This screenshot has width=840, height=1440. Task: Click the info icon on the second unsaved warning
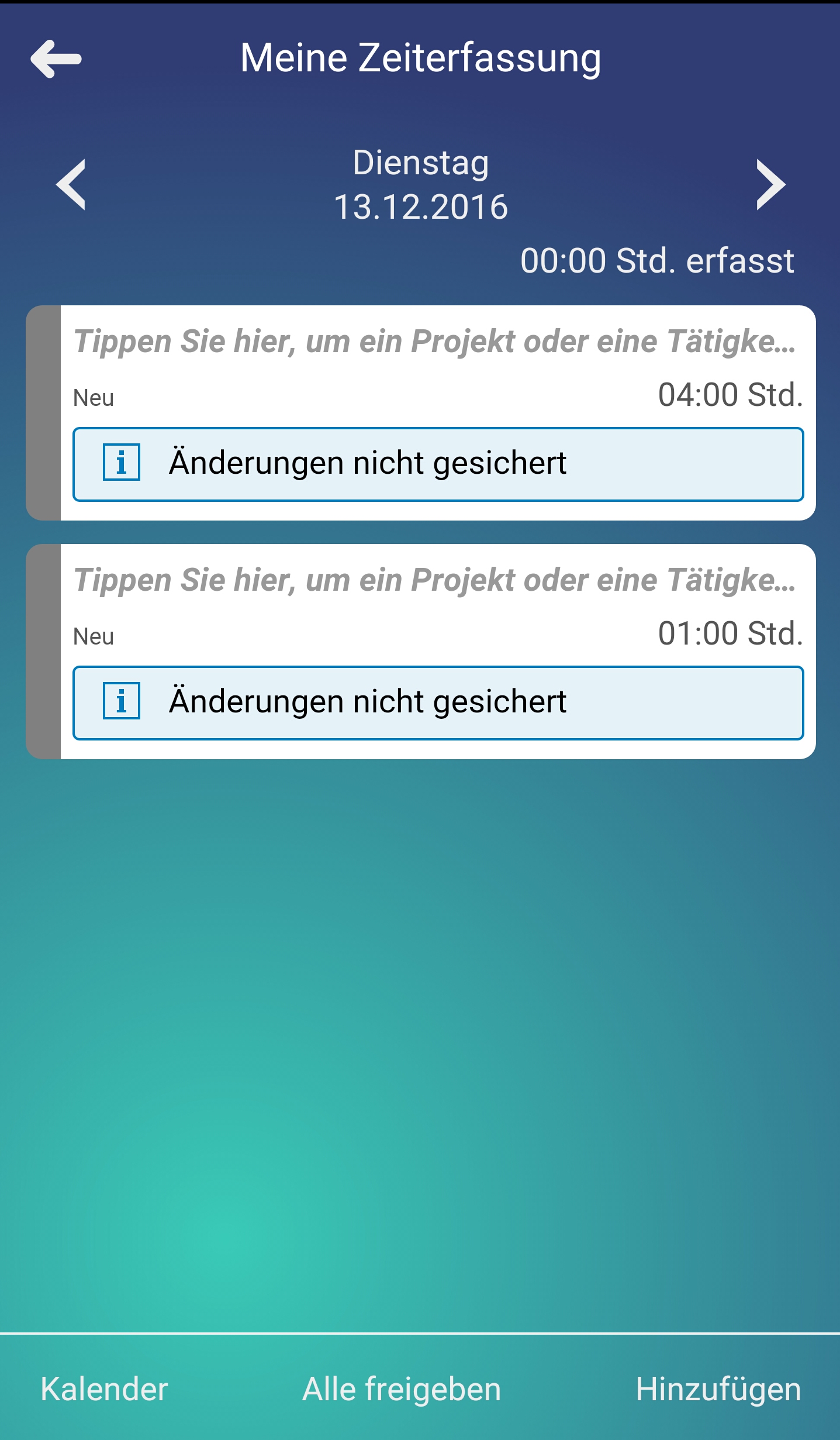coord(123,702)
